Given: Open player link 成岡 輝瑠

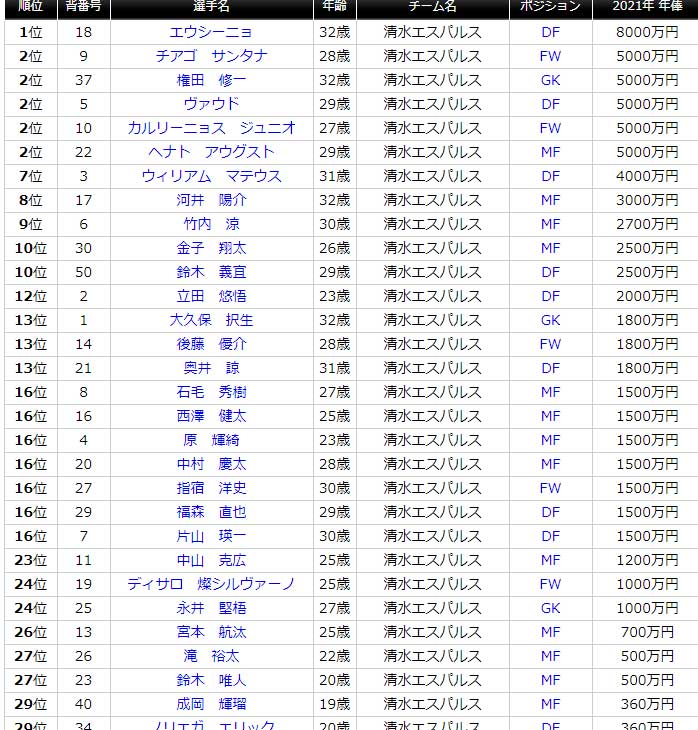Looking at the screenshot, I should pyautogui.click(x=211, y=704).
